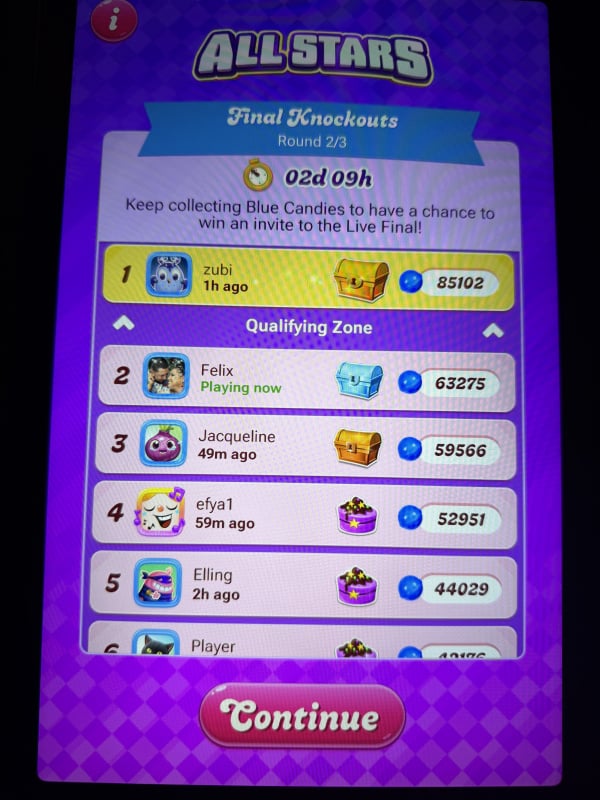Select Elling's leaderboard row

click(308, 585)
